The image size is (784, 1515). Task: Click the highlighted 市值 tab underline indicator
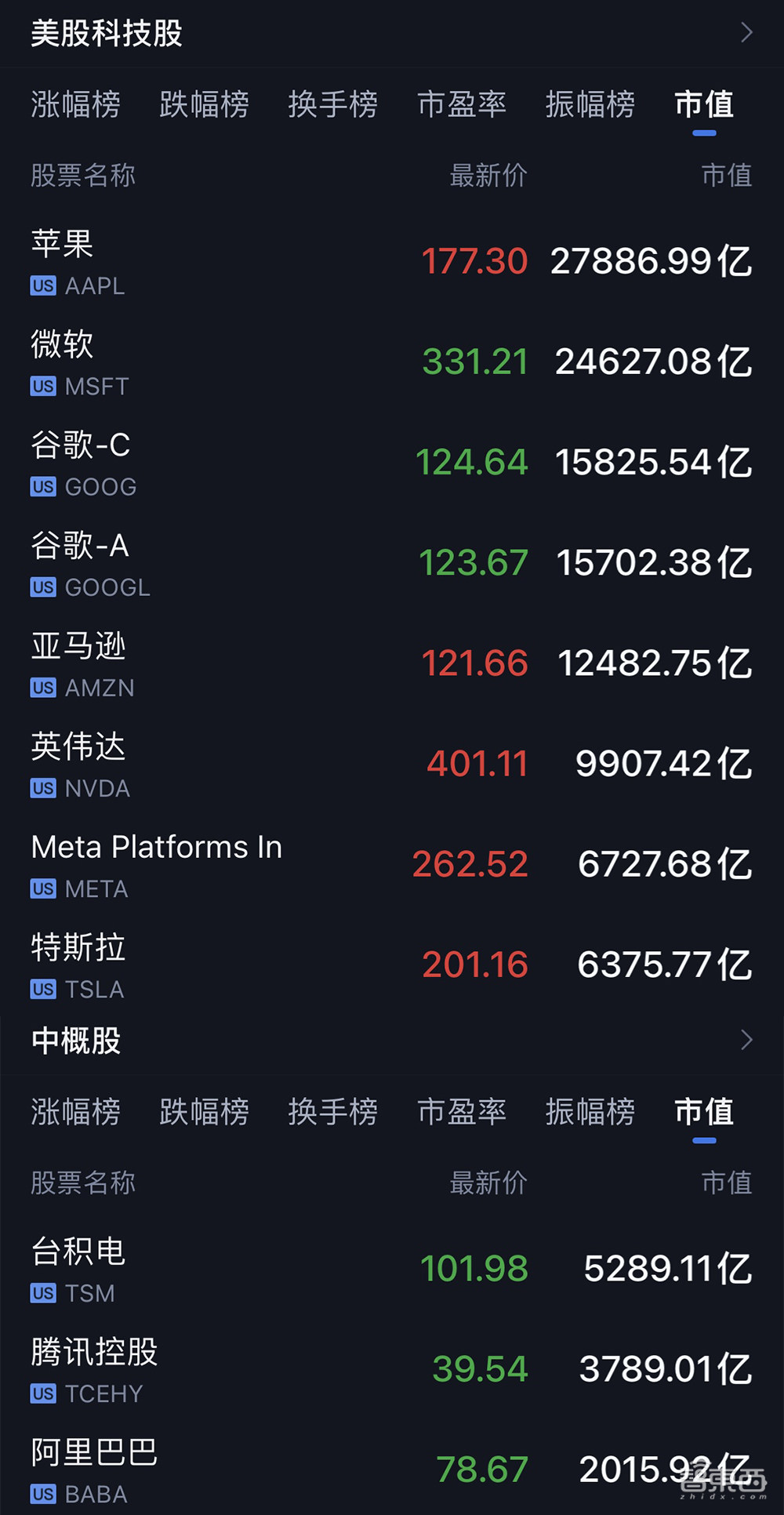click(x=703, y=132)
